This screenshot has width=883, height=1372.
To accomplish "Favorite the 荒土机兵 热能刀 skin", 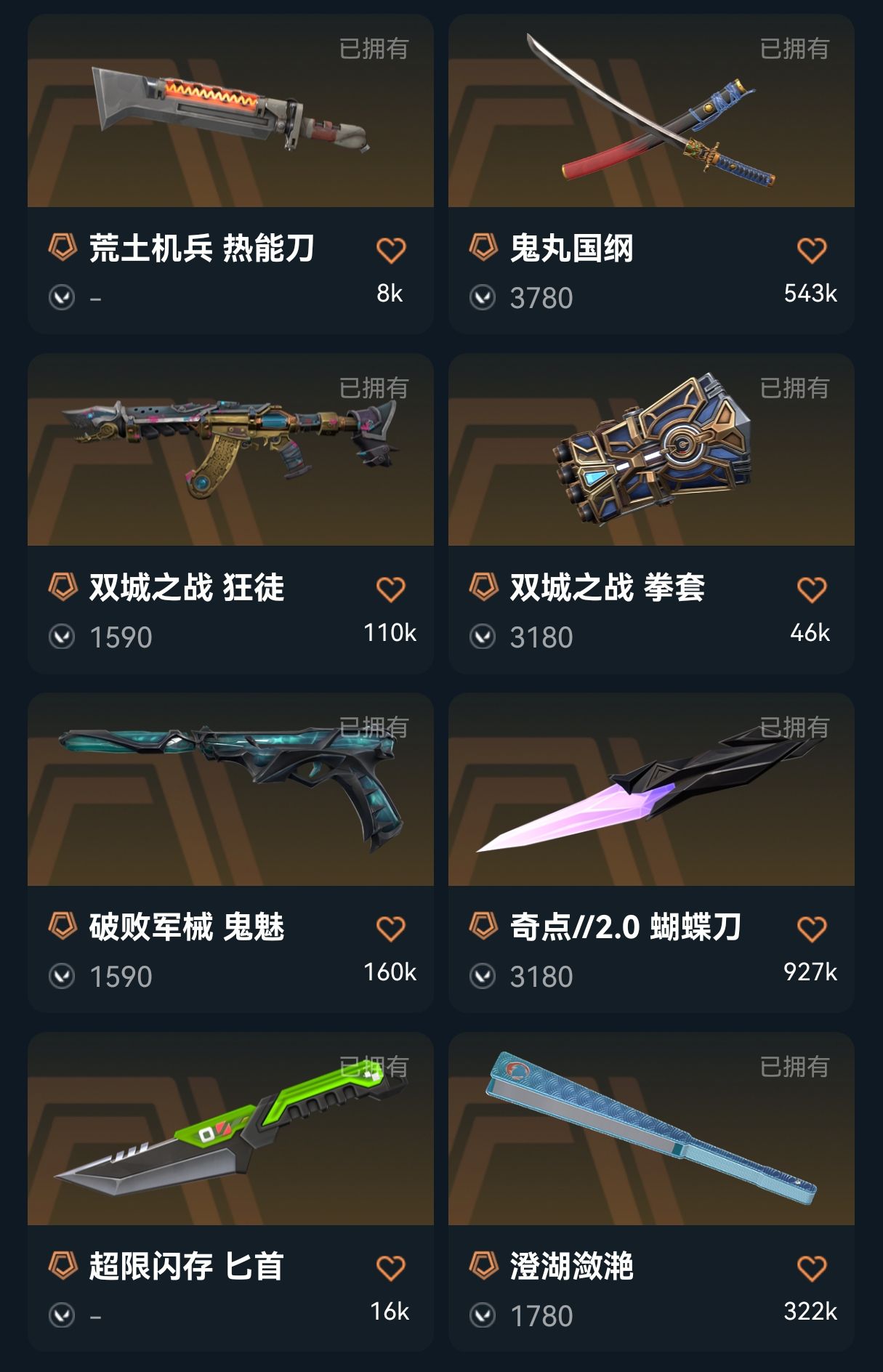I will click(390, 250).
